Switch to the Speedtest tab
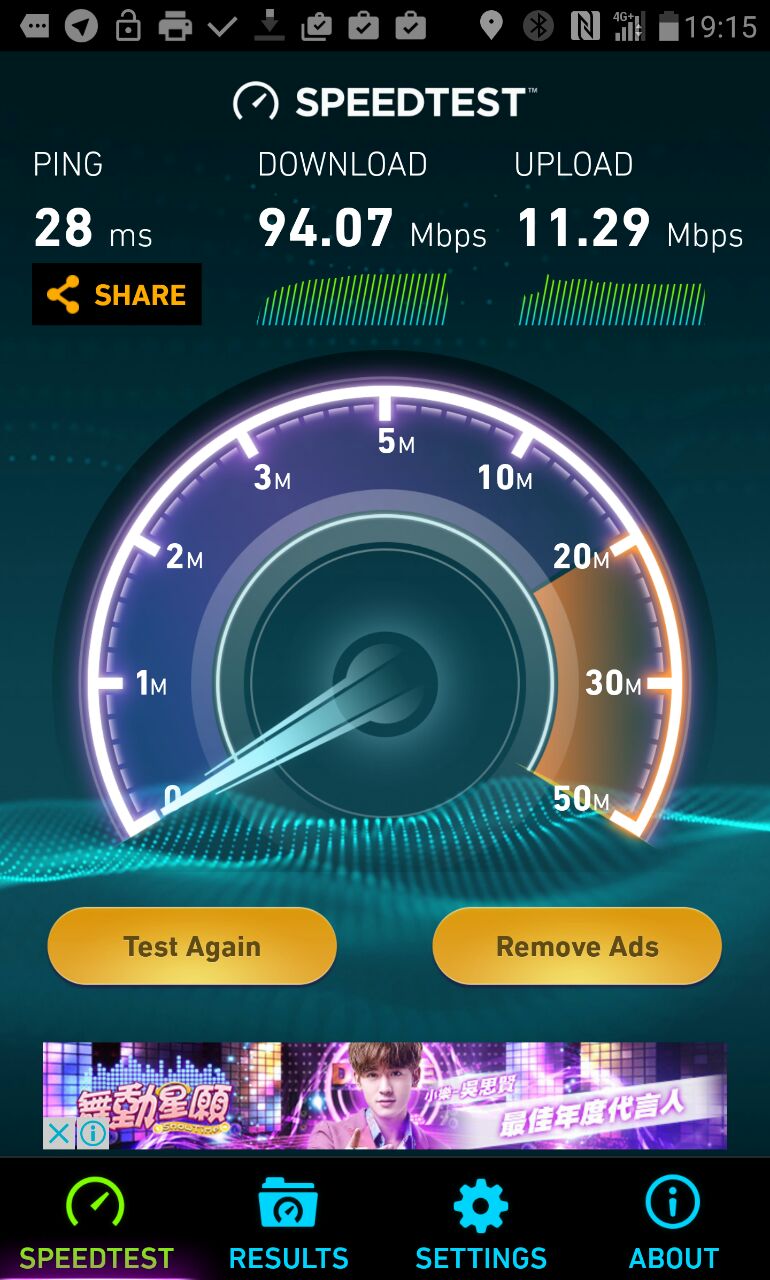770x1280 pixels. coord(96,1222)
